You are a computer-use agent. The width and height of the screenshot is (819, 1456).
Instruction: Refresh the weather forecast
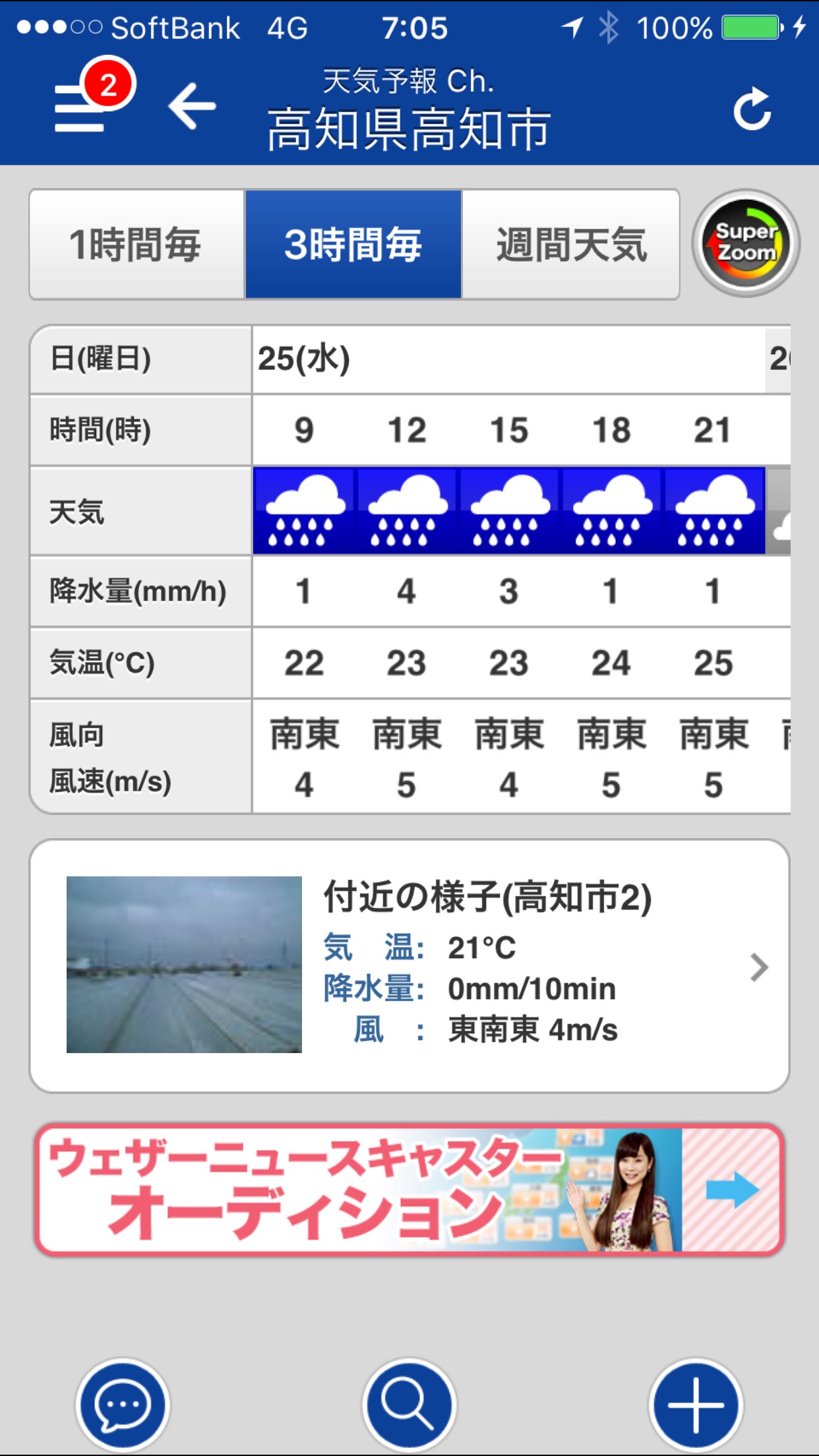752,108
